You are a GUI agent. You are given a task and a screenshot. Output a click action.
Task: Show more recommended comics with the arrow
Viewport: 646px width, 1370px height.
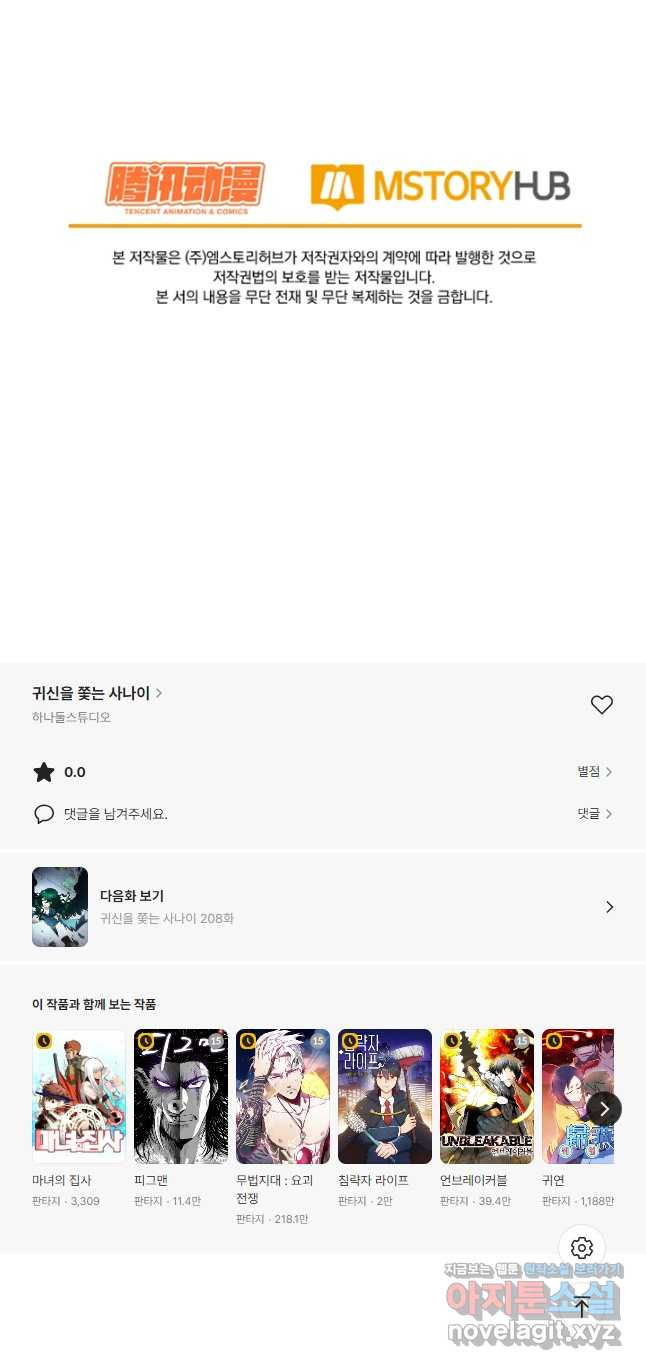click(604, 1108)
